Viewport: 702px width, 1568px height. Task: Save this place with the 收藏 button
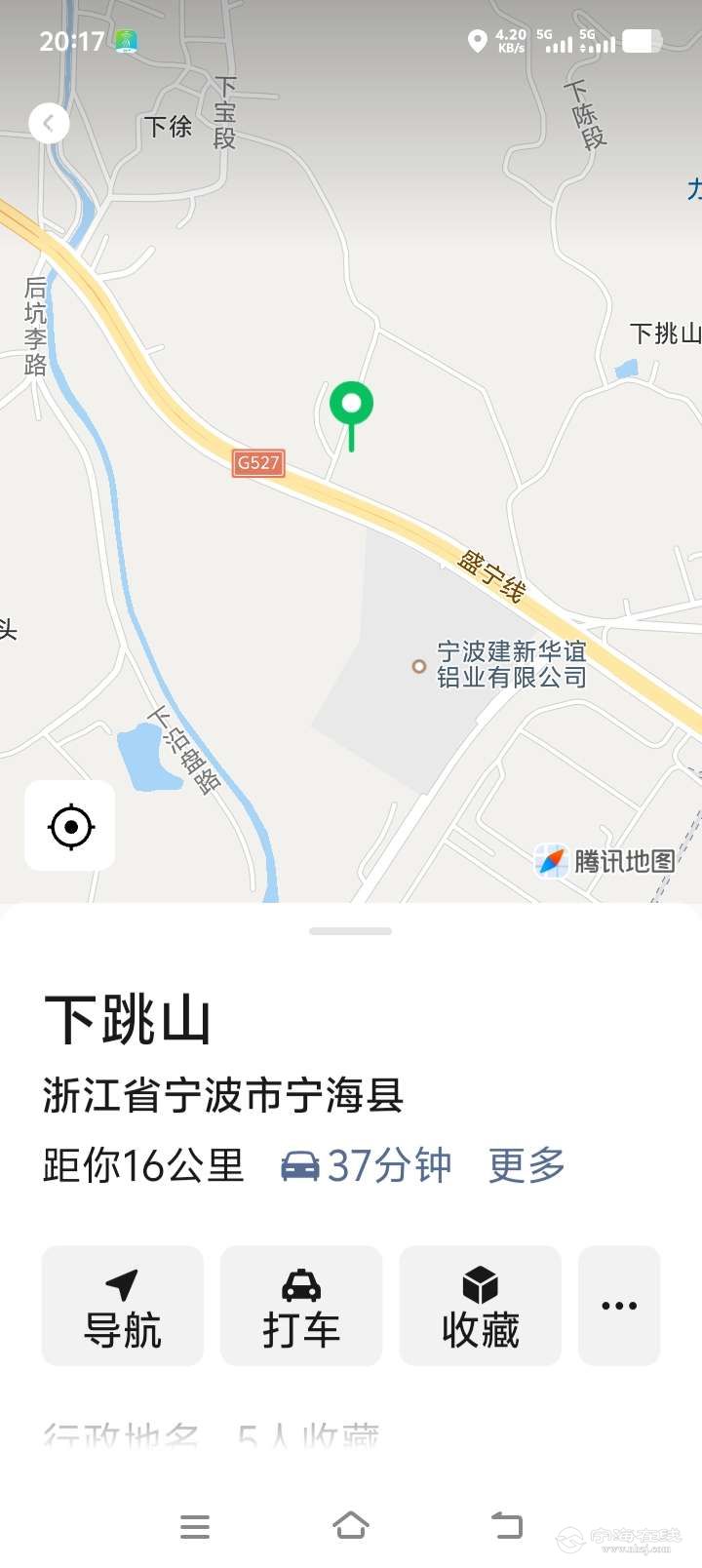tap(480, 1306)
